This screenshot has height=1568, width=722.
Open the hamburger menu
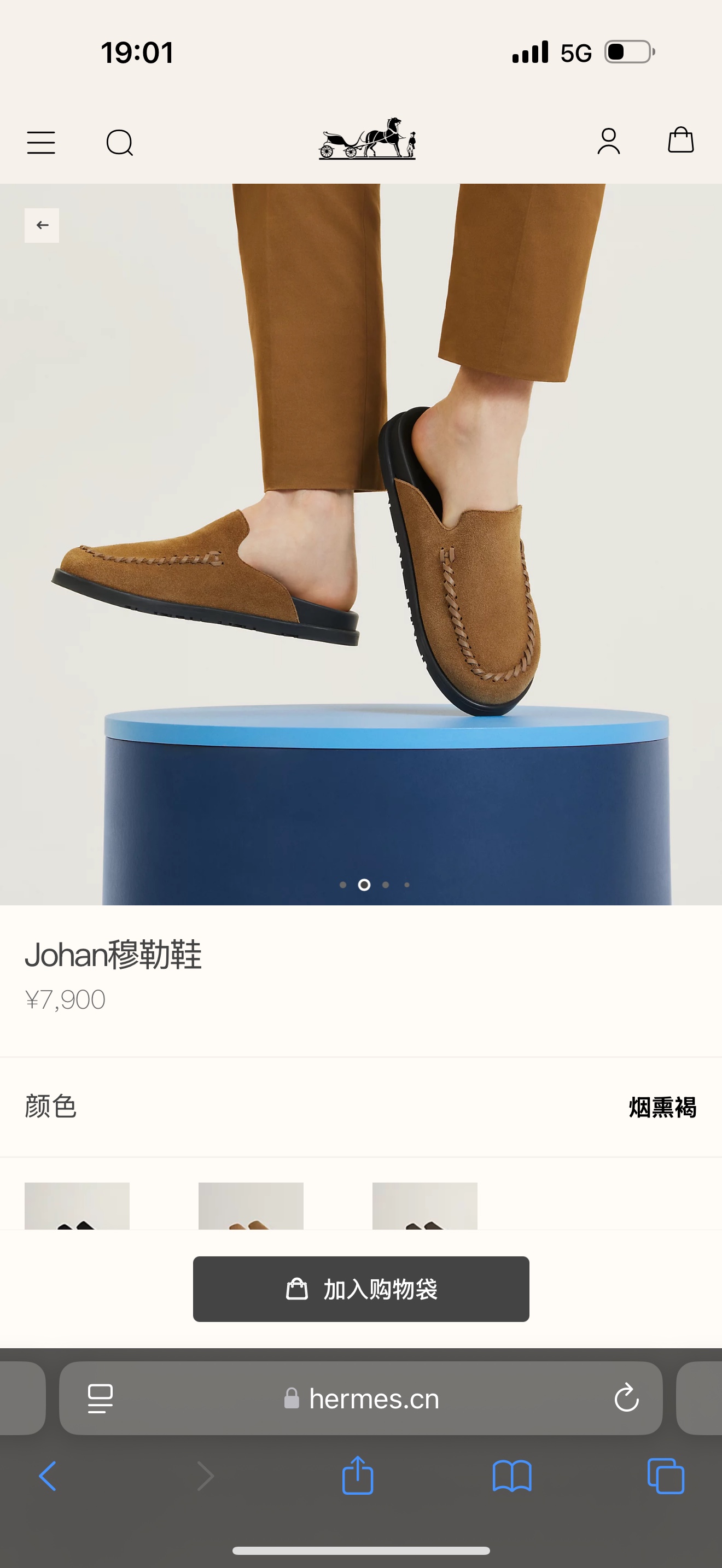click(x=41, y=143)
